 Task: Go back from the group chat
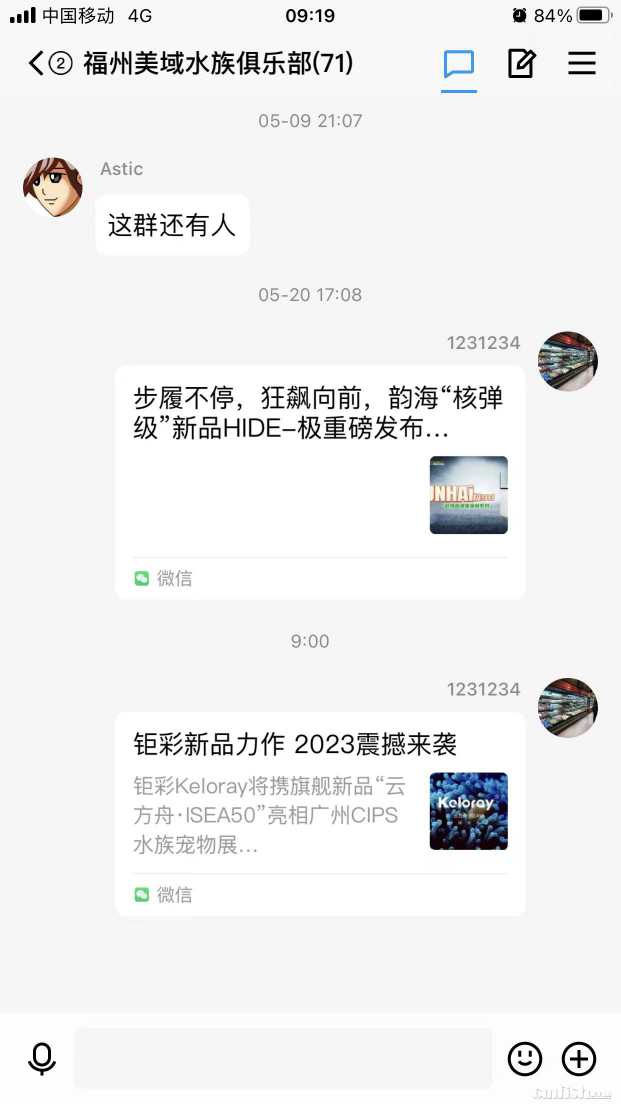coord(37,64)
